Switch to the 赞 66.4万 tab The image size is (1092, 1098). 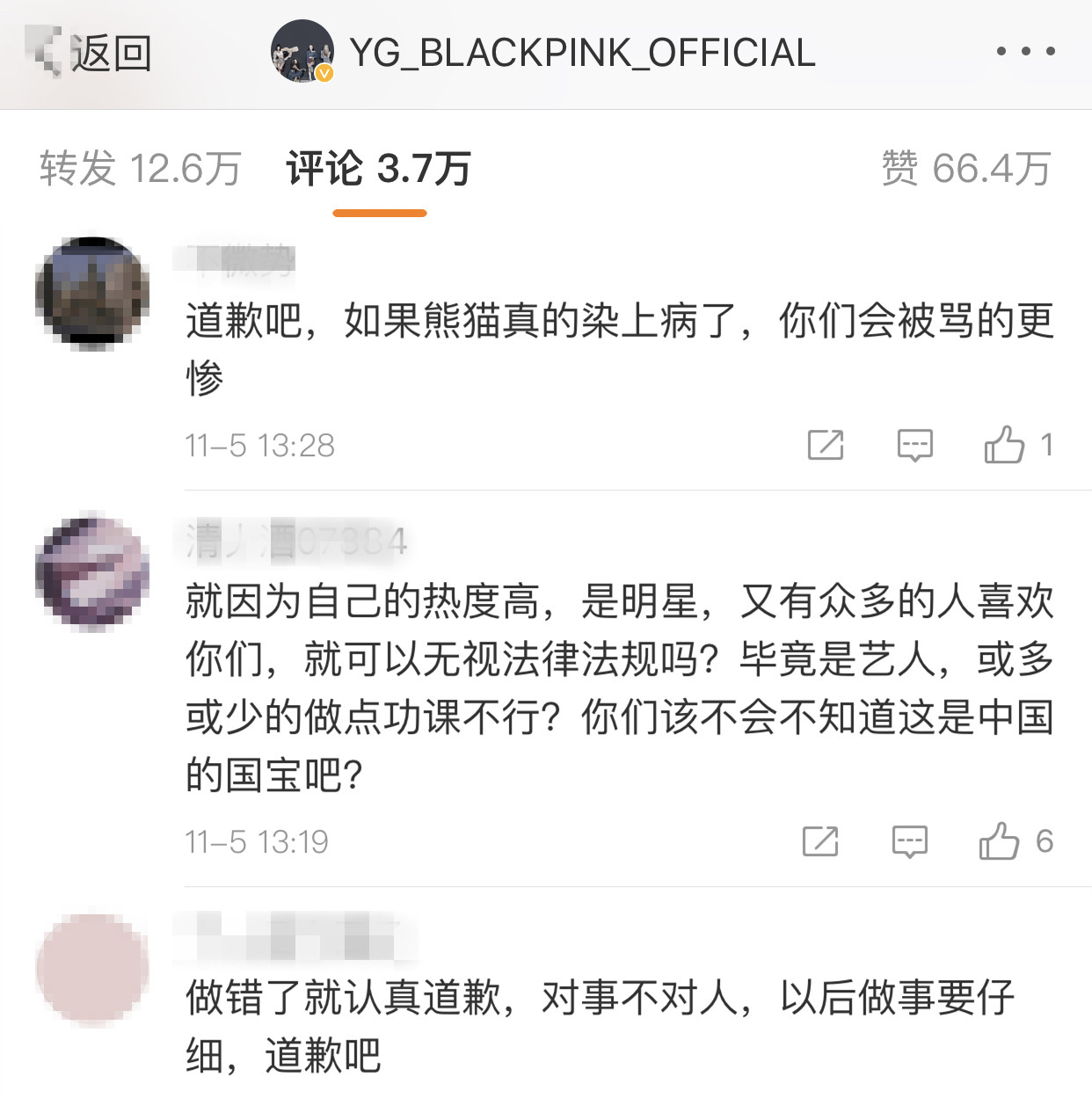pyautogui.click(x=965, y=168)
